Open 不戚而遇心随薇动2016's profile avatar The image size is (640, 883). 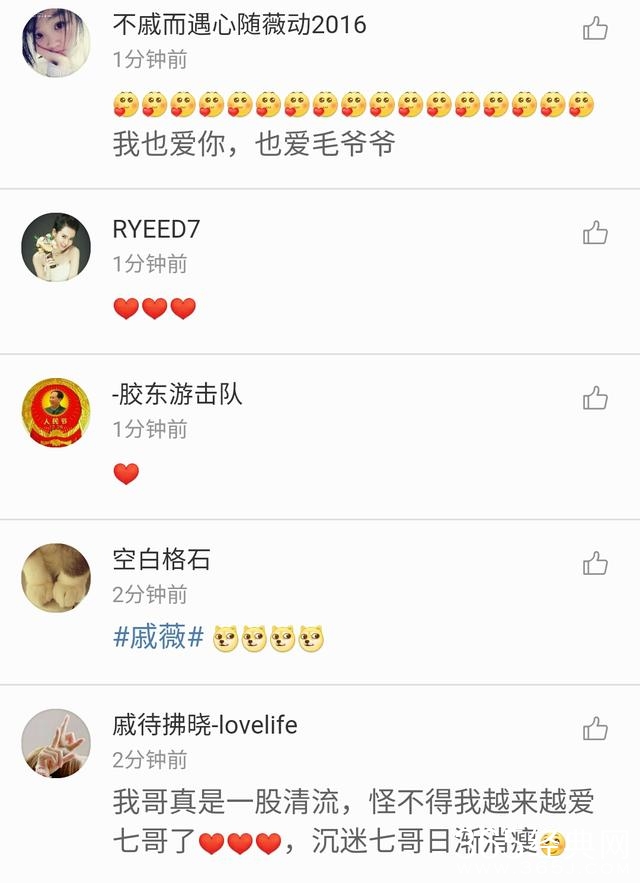pos(56,43)
